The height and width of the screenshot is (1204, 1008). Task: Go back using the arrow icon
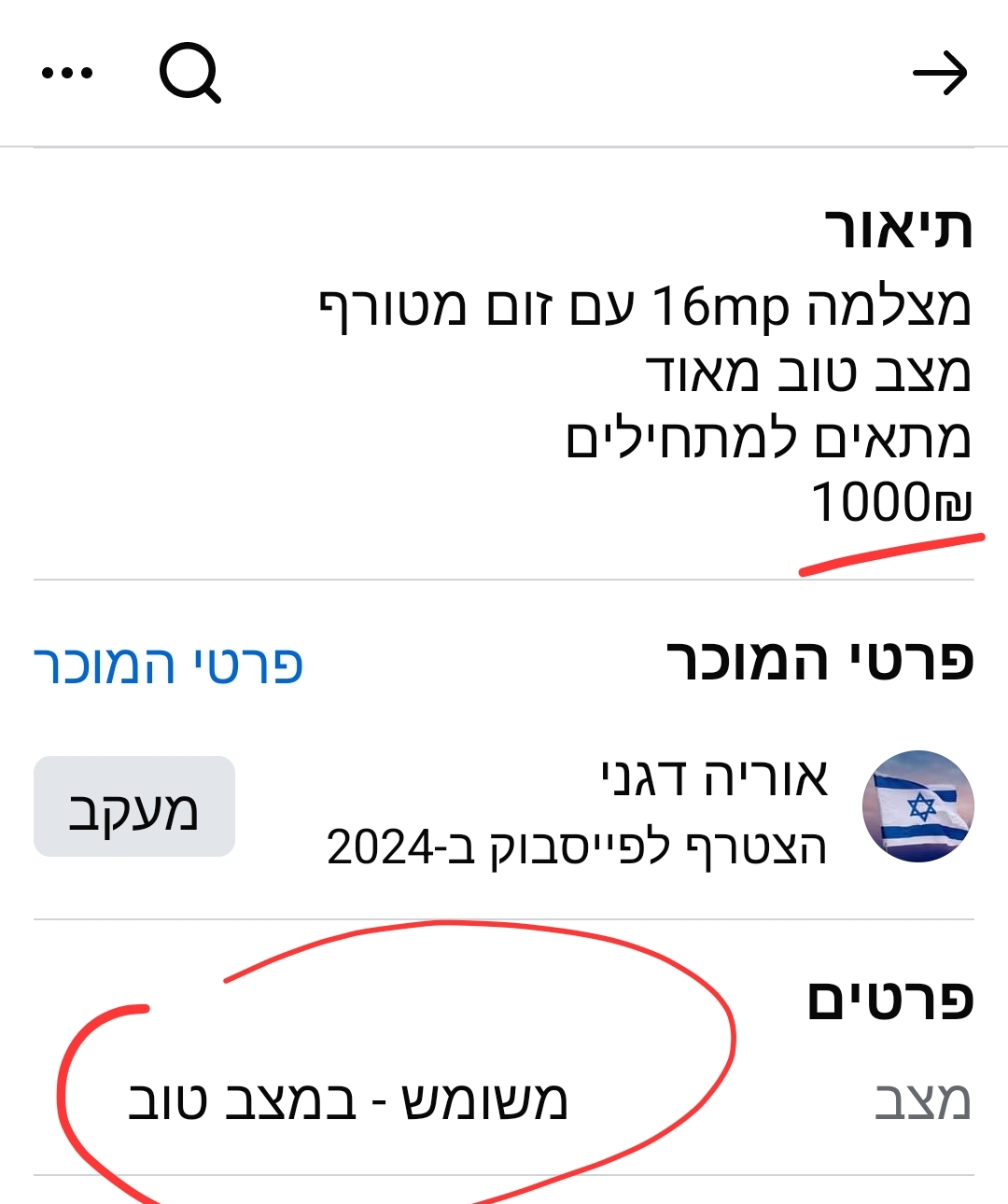(x=939, y=74)
